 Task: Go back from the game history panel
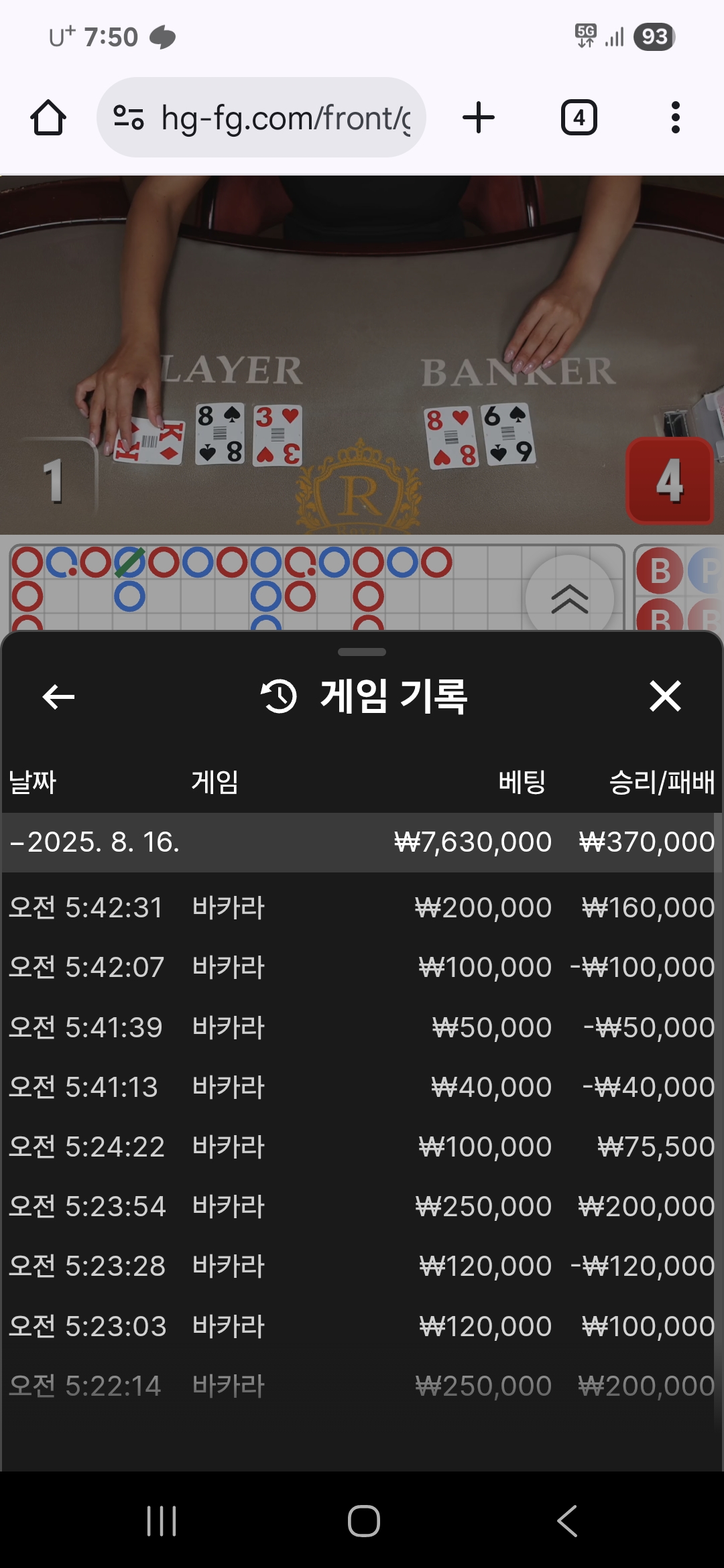coord(58,697)
